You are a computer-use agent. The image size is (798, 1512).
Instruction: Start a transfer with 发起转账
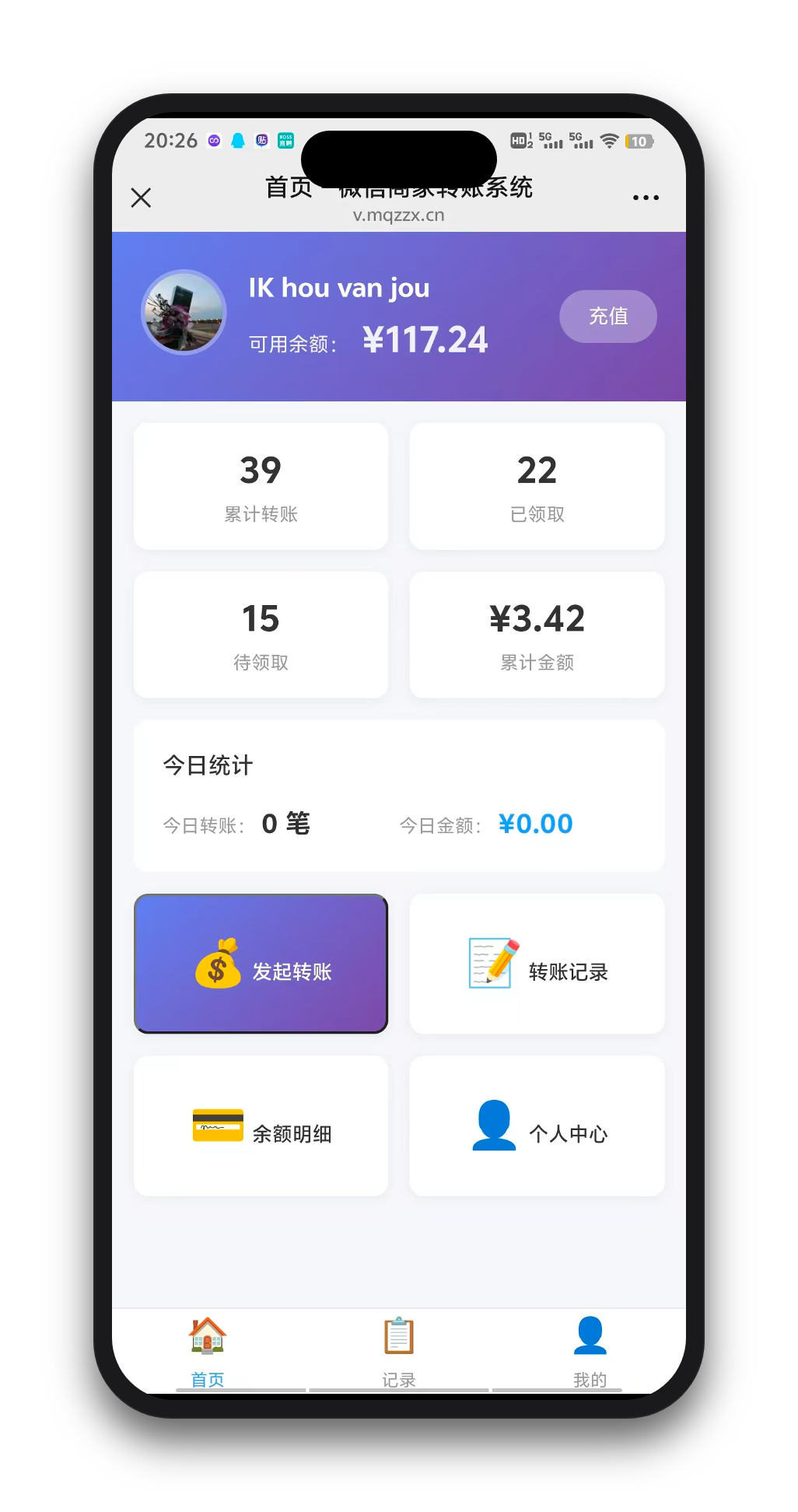coord(261,964)
